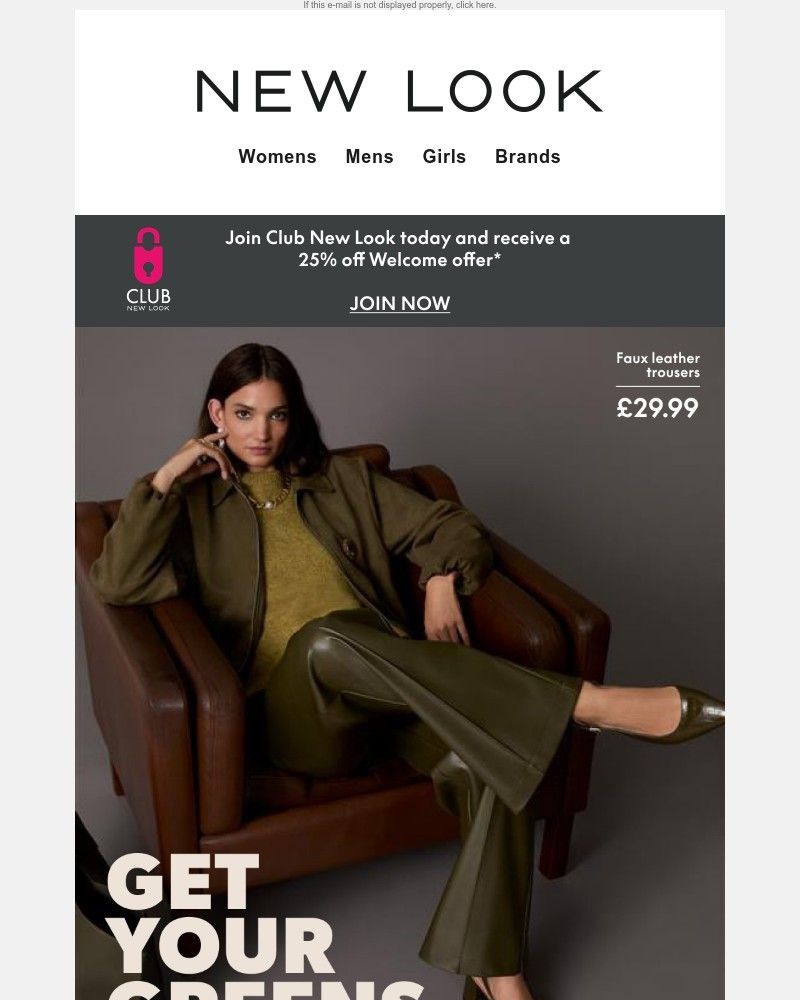The width and height of the screenshot is (800, 1000).
Task: Open the Get Your Greens hero image
Action: [400, 660]
